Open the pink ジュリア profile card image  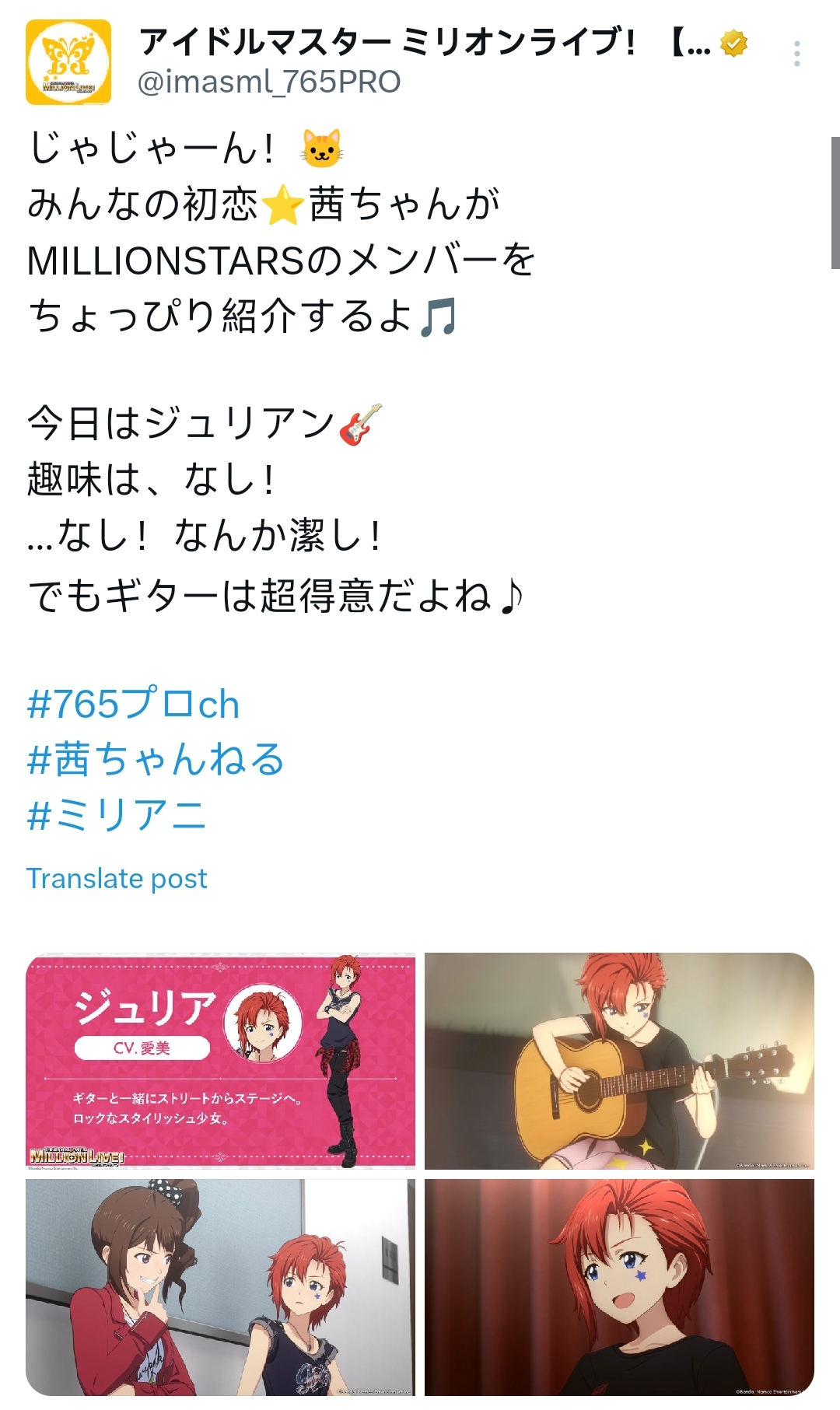click(221, 1060)
